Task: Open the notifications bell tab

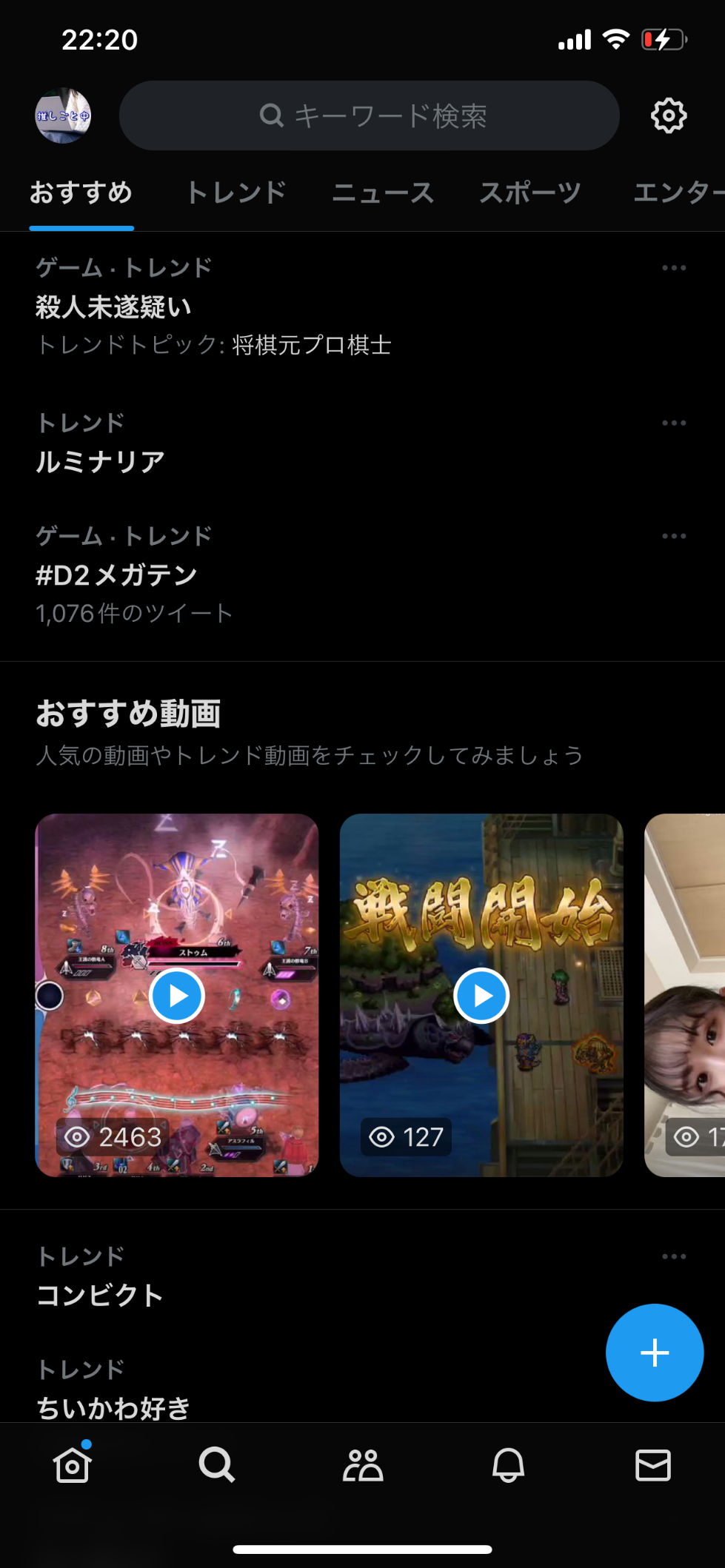Action: pos(508,1465)
